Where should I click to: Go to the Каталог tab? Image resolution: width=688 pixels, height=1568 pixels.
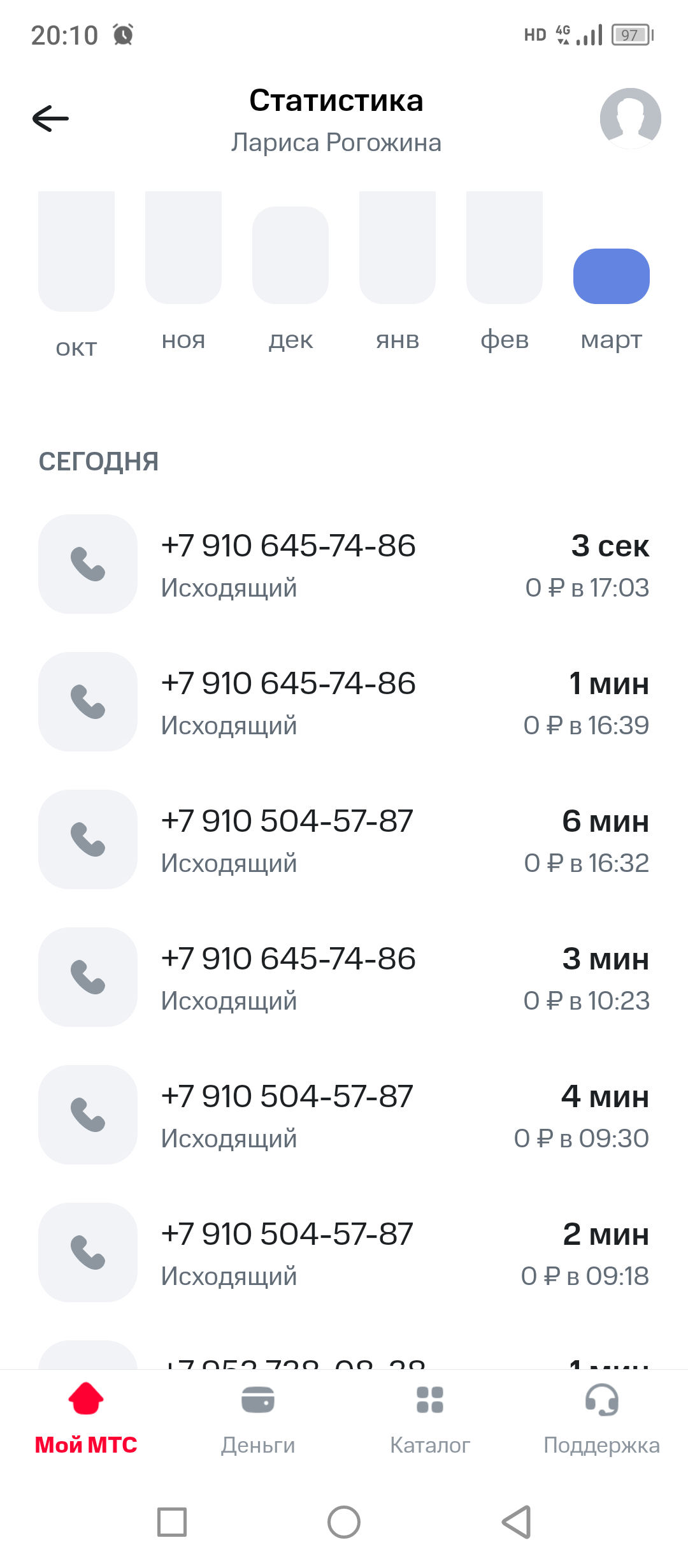pyautogui.click(x=430, y=1418)
